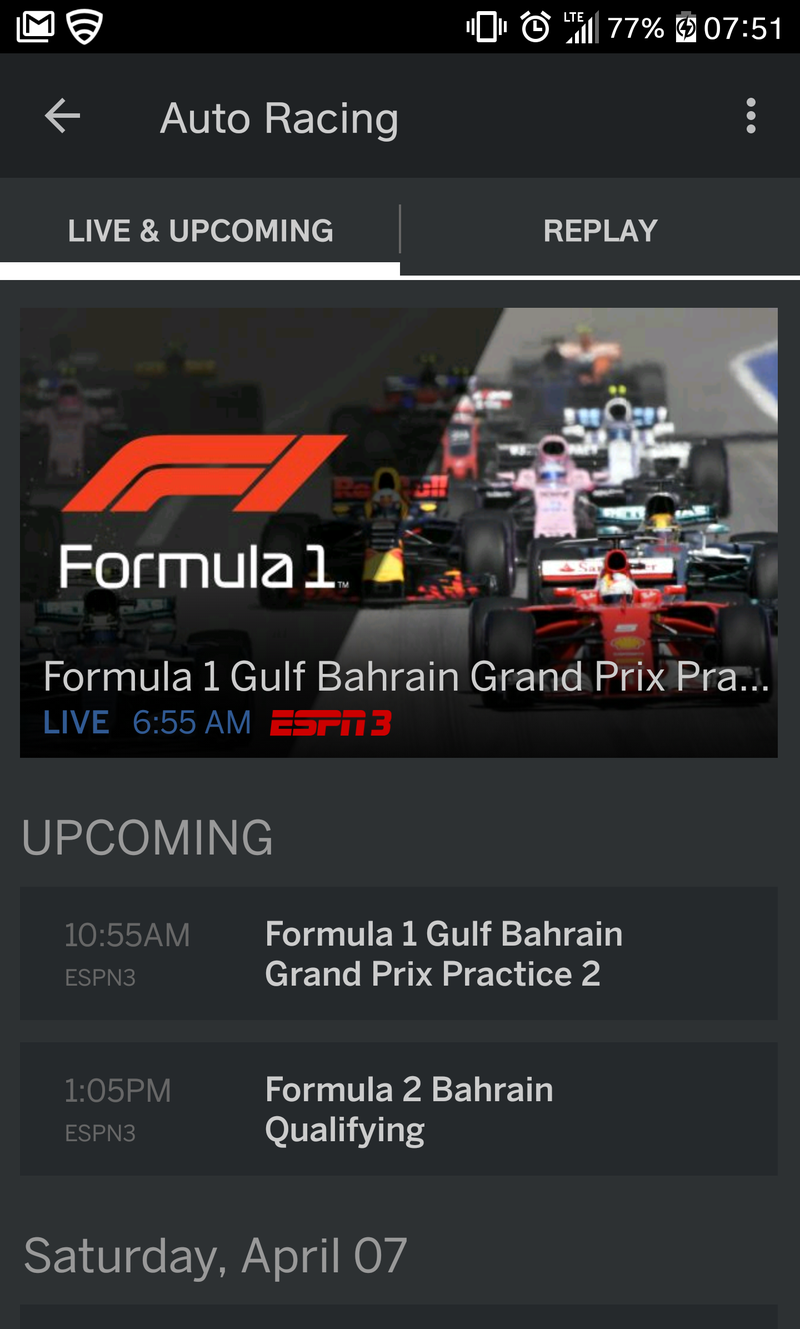800x1329 pixels.
Task: Go back from Auto Racing
Action: (x=62, y=117)
